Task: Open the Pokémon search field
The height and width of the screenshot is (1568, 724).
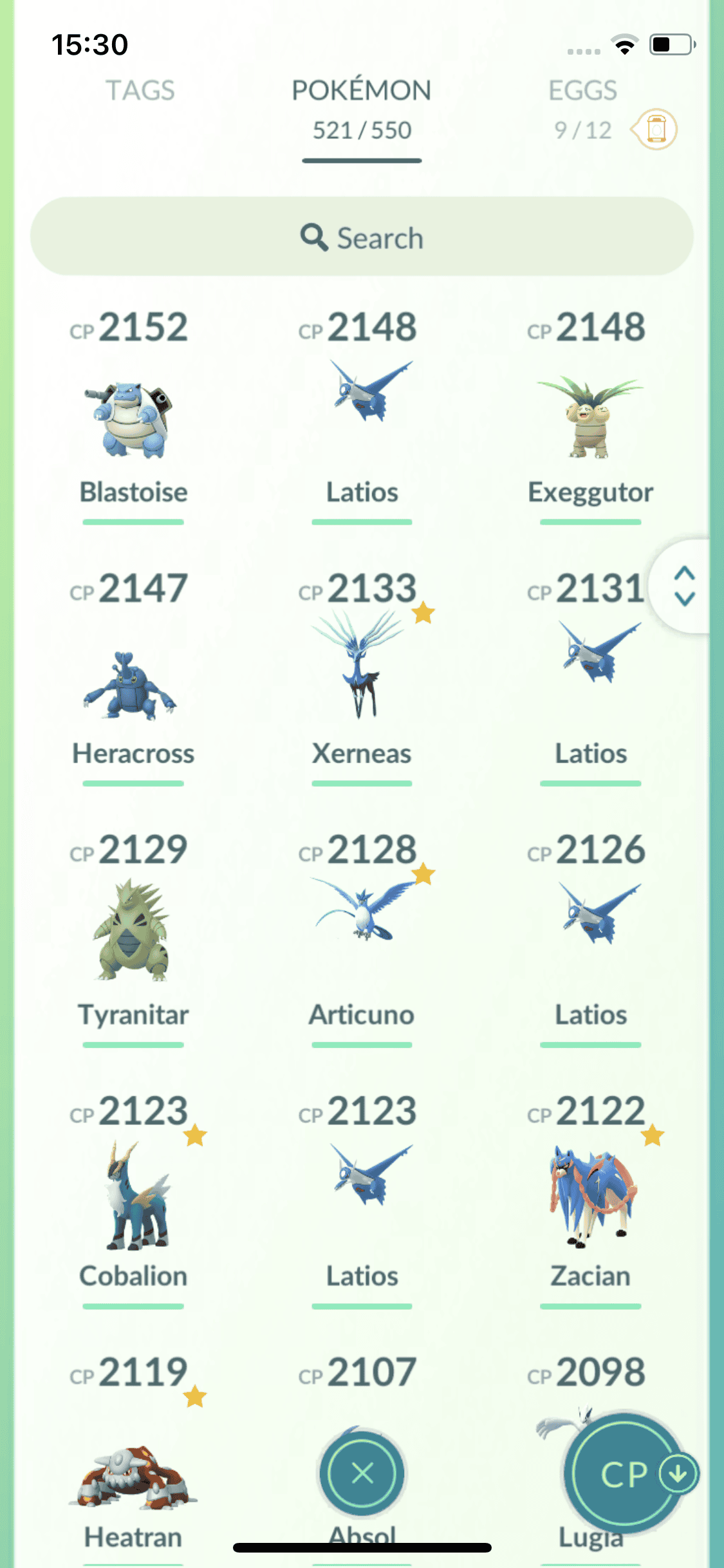Action: (x=362, y=238)
